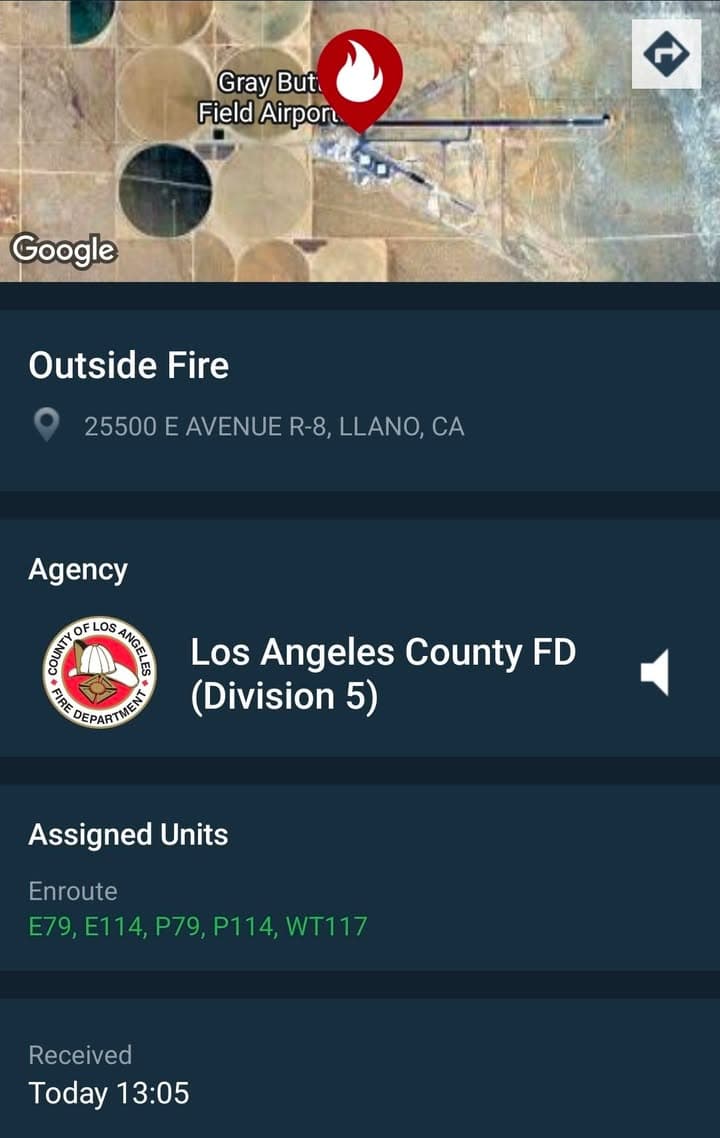This screenshot has width=720, height=1138.
Task: Tap the fire incident marker on the map
Action: pos(360,80)
